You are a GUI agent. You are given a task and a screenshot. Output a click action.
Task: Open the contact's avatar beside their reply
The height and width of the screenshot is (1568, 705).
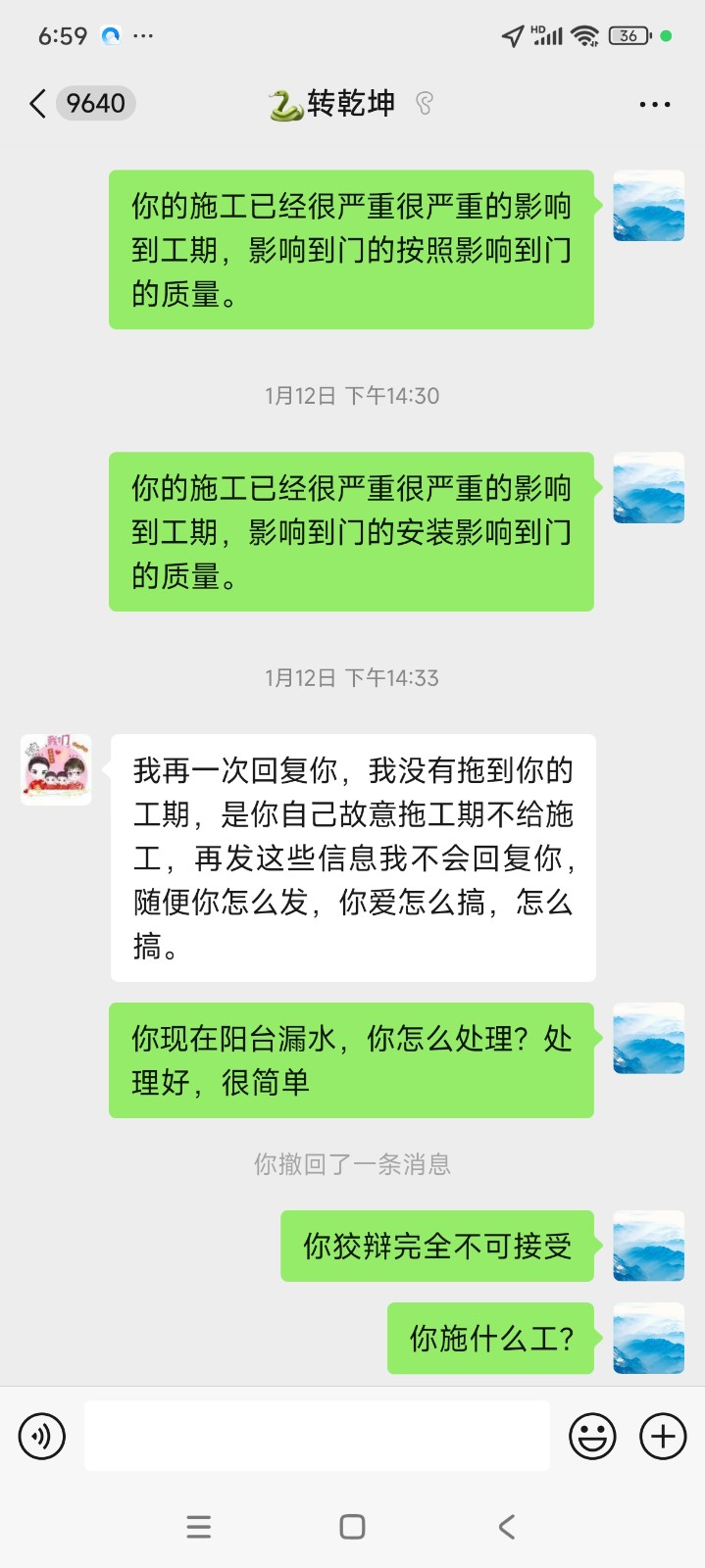[x=56, y=769]
